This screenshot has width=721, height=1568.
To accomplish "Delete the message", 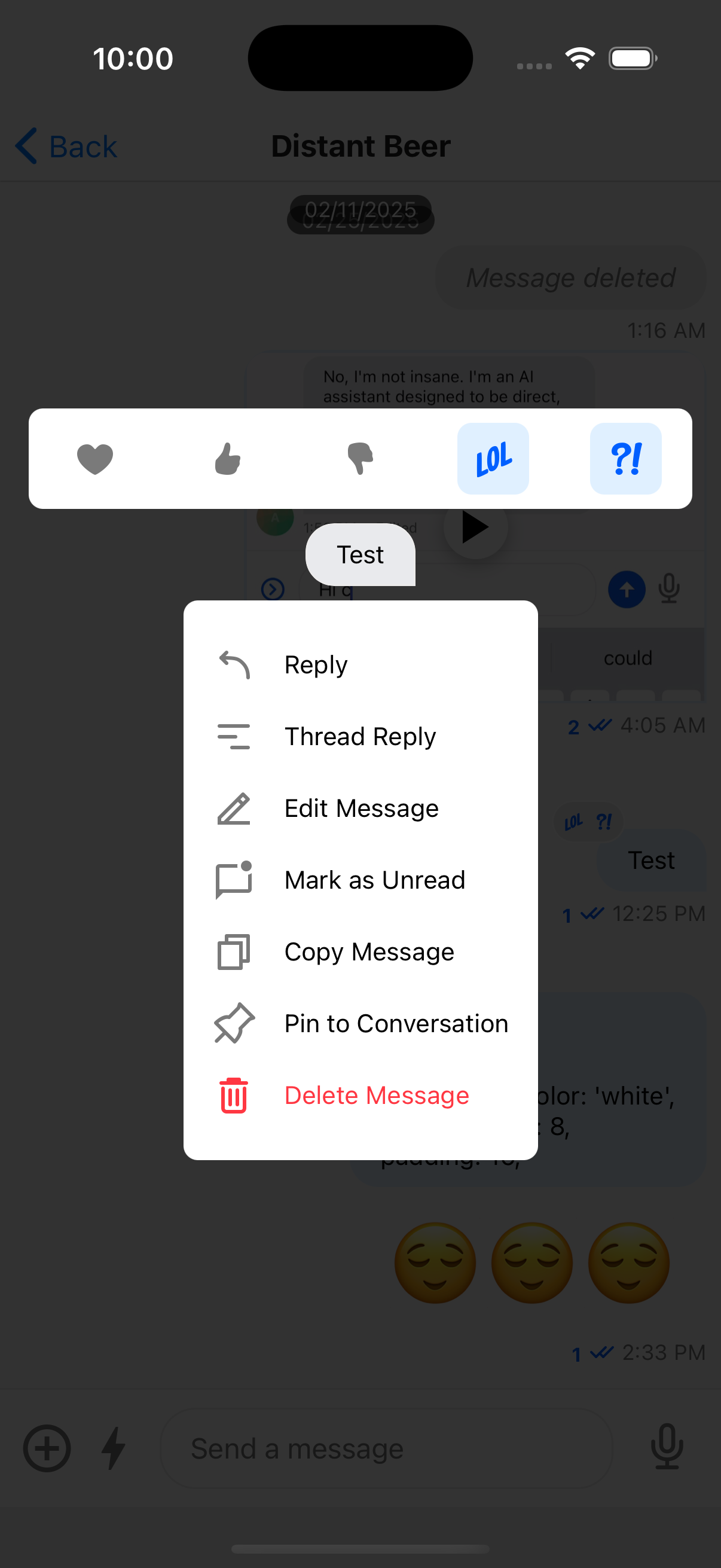I will pyautogui.click(x=376, y=1095).
